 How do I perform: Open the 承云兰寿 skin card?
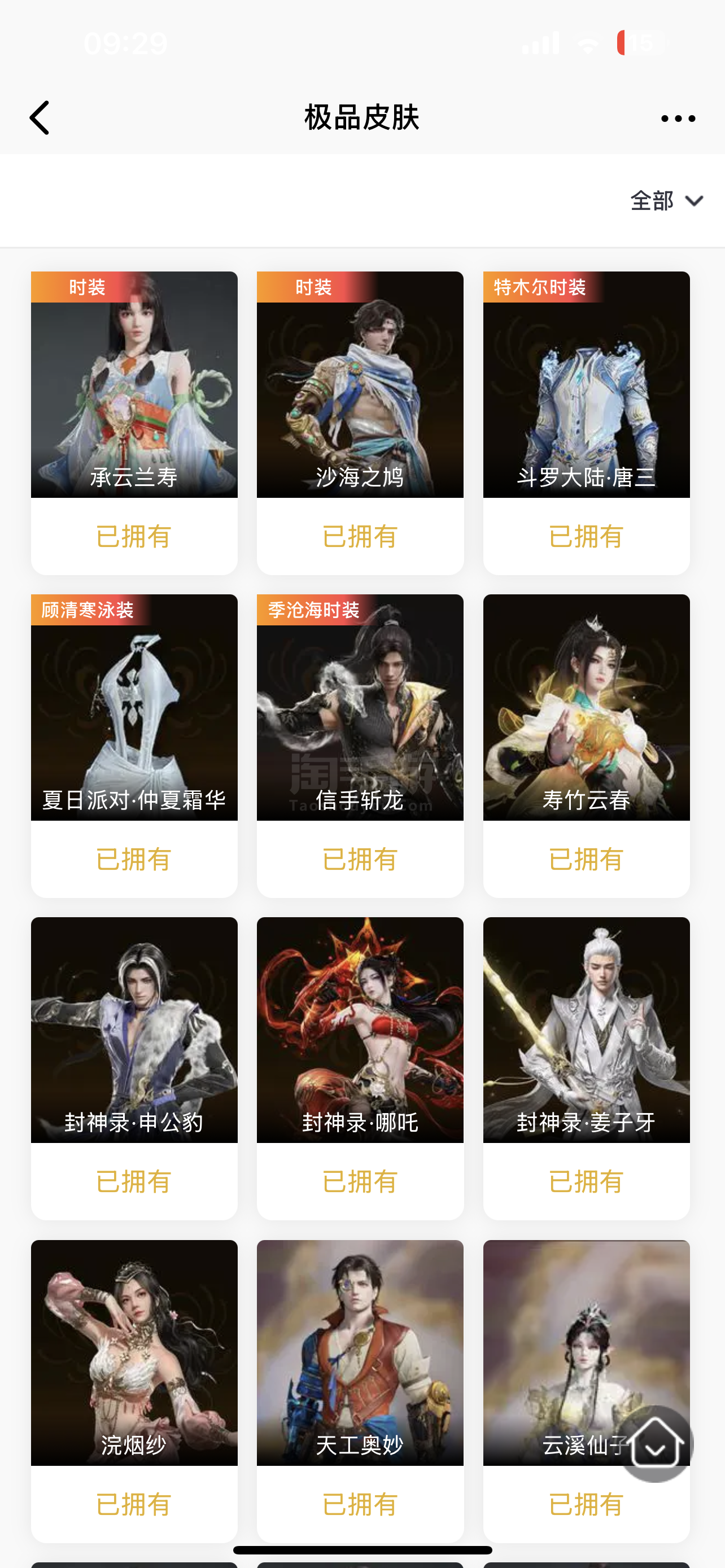pyautogui.click(x=134, y=423)
